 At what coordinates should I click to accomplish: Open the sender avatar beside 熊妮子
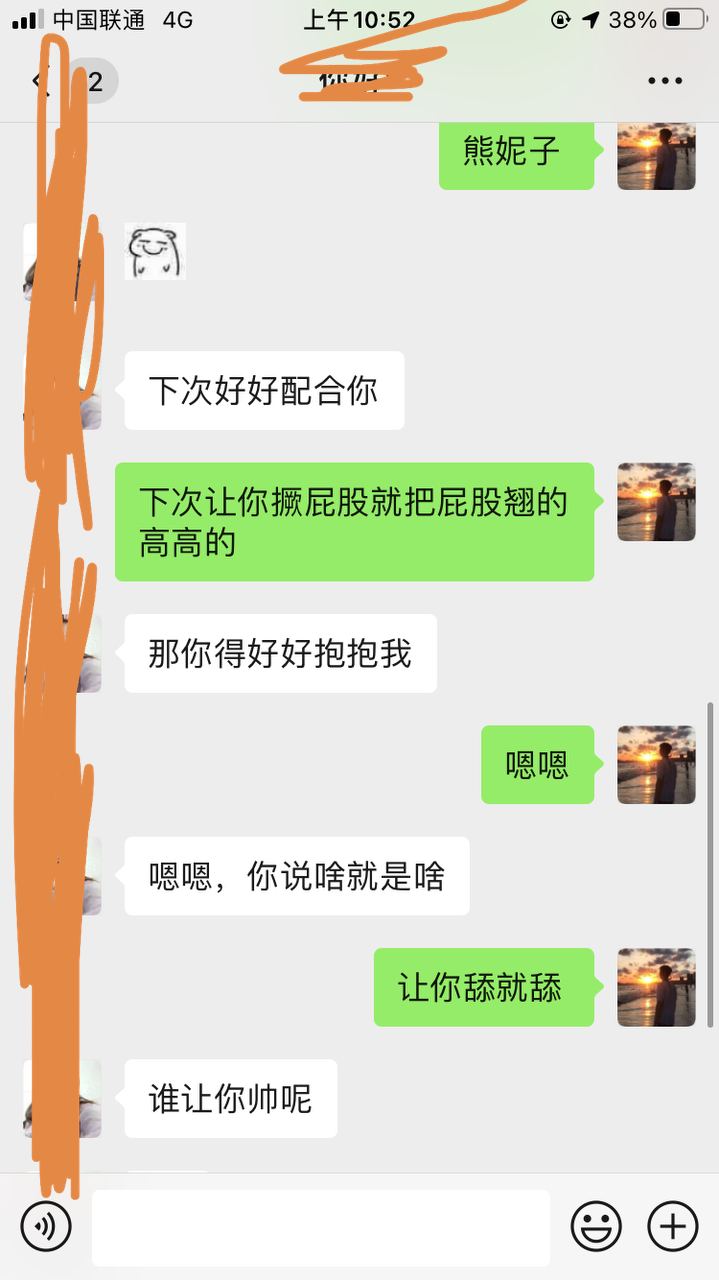click(656, 155)
